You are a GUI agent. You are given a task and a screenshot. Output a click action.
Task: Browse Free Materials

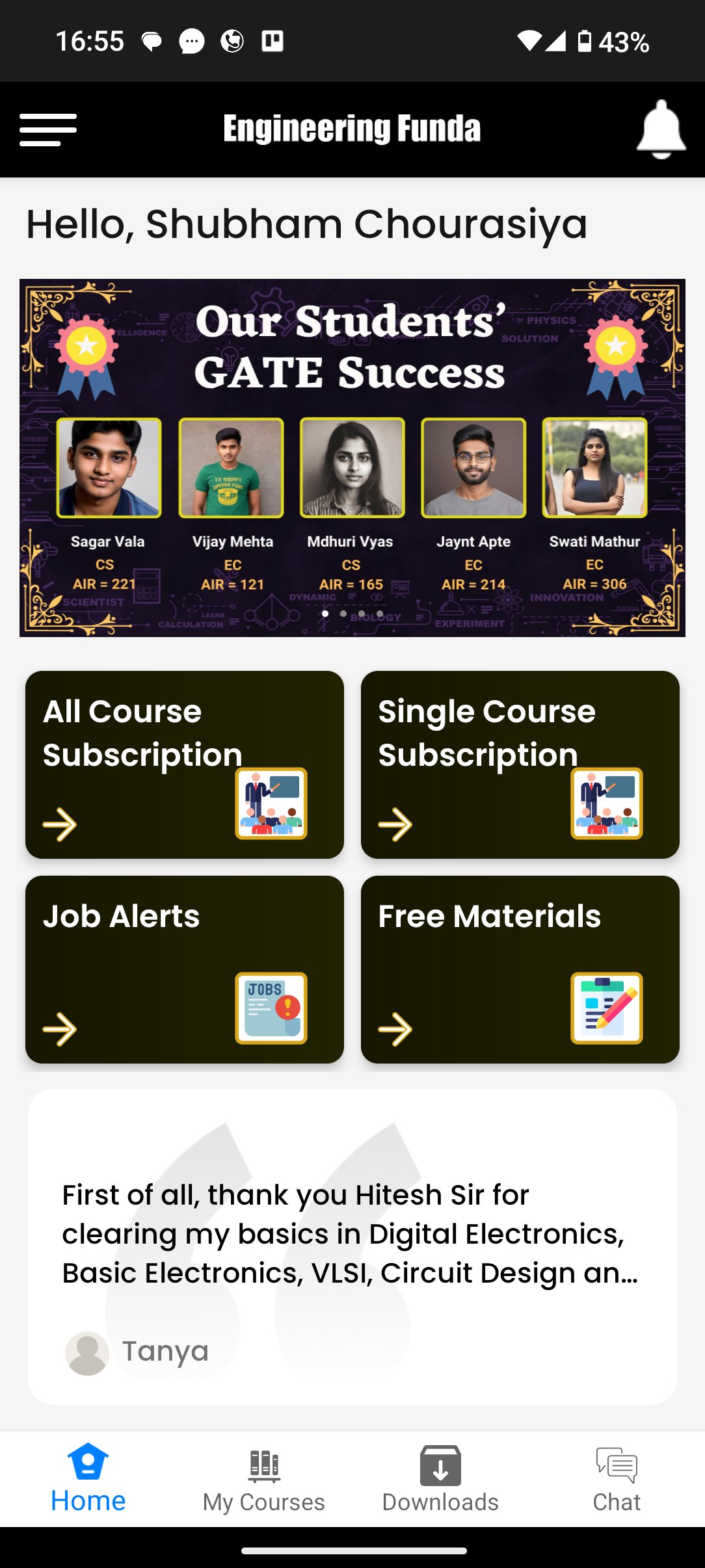click(x=520, y=969)
